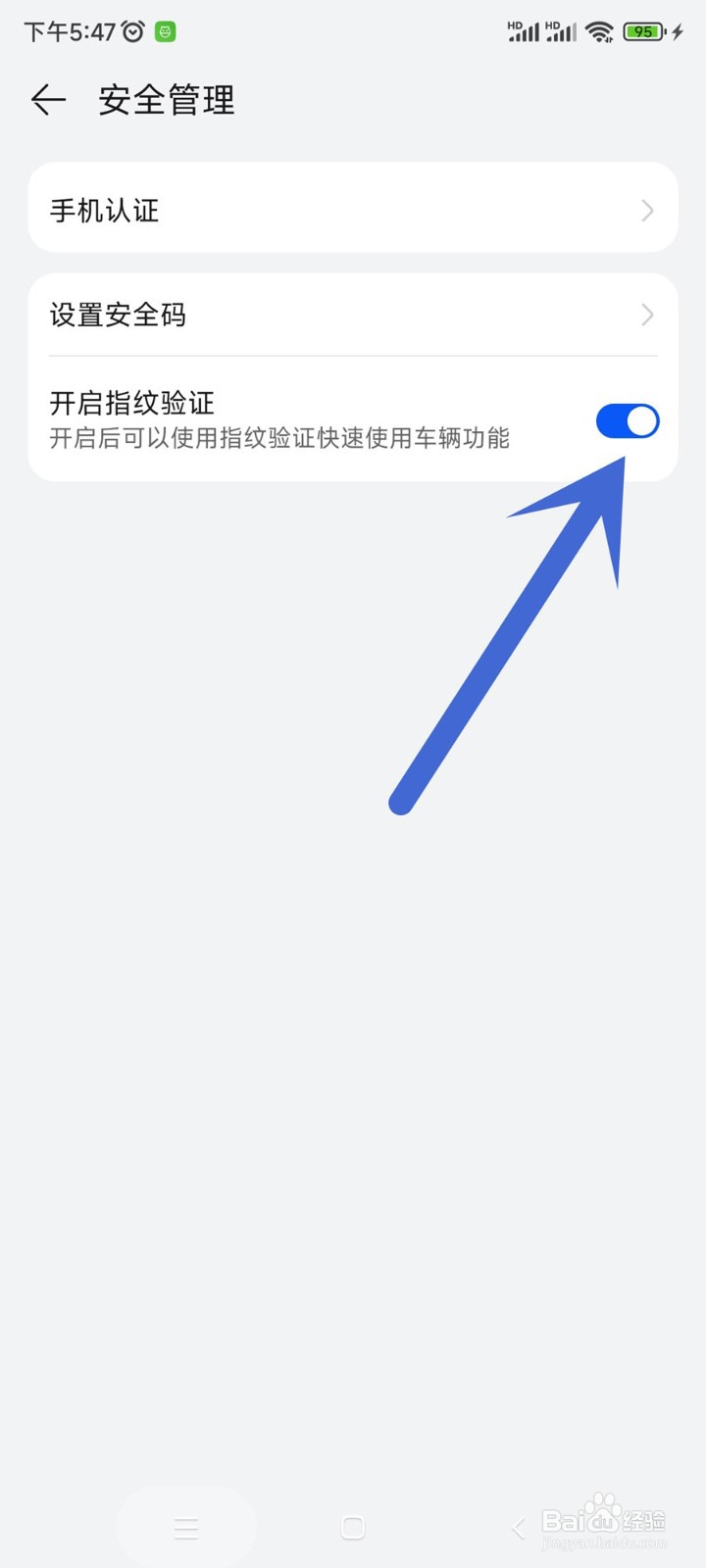Tap the first HD indicator icon

pos(514,24)
